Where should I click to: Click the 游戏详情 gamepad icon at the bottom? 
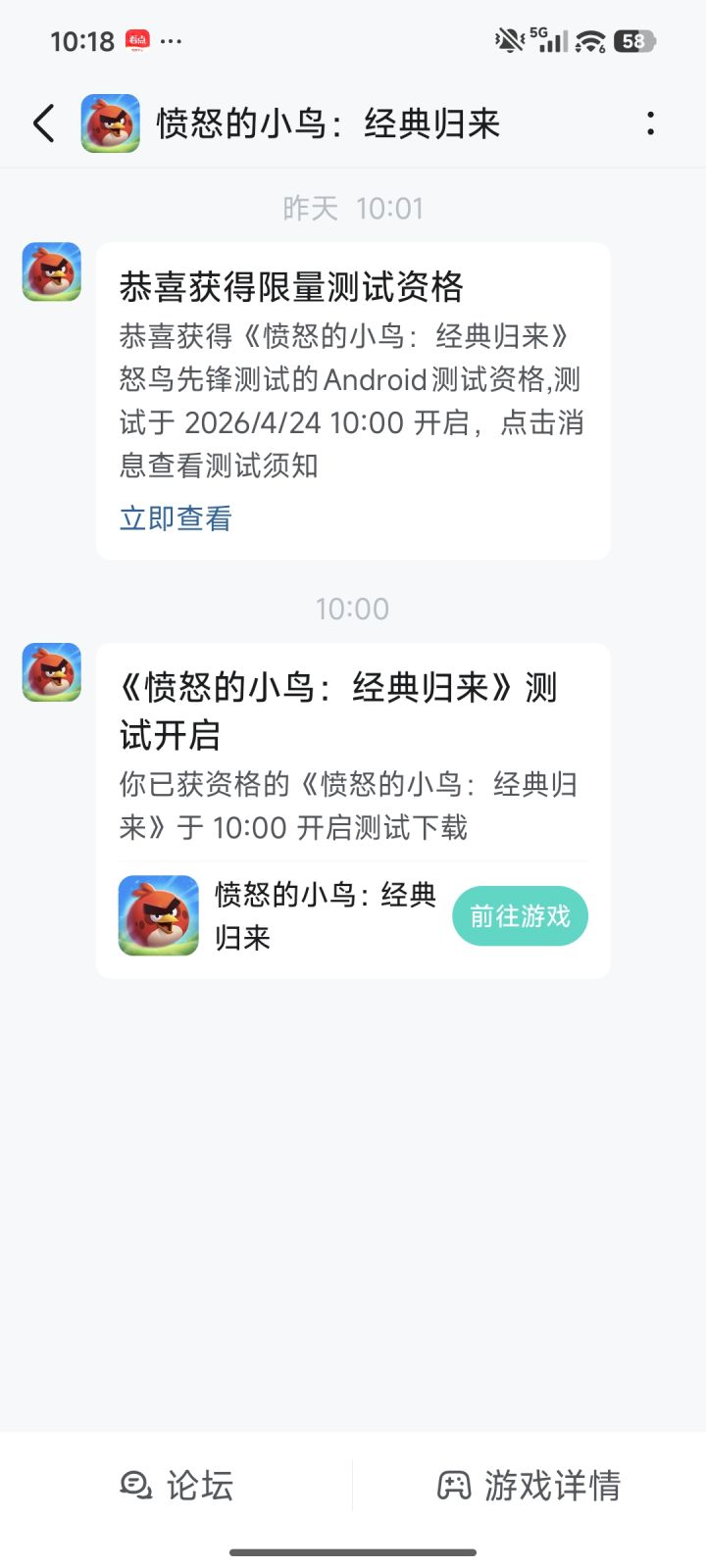[x=456, y=1486]
